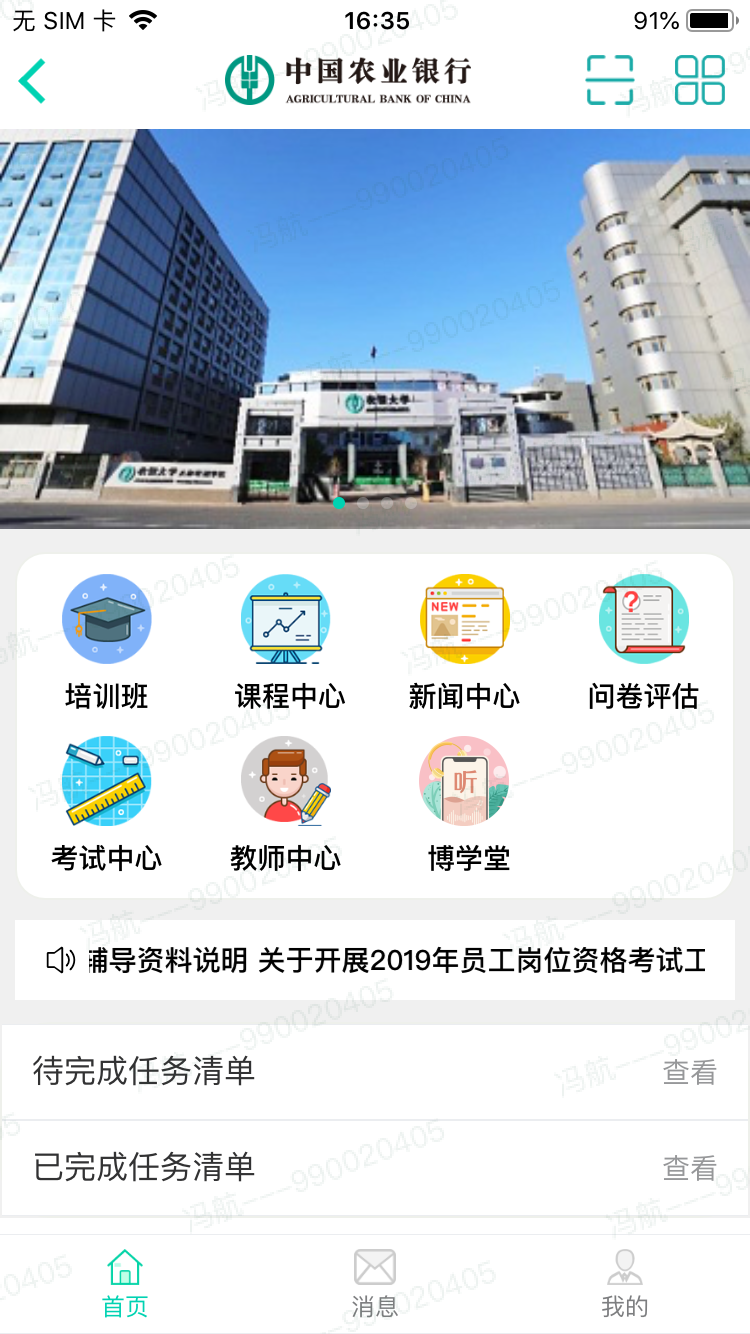Viewport: 750px width, 1334px height.
Task: Switch to the 消息 tab
Action: 375,1283
